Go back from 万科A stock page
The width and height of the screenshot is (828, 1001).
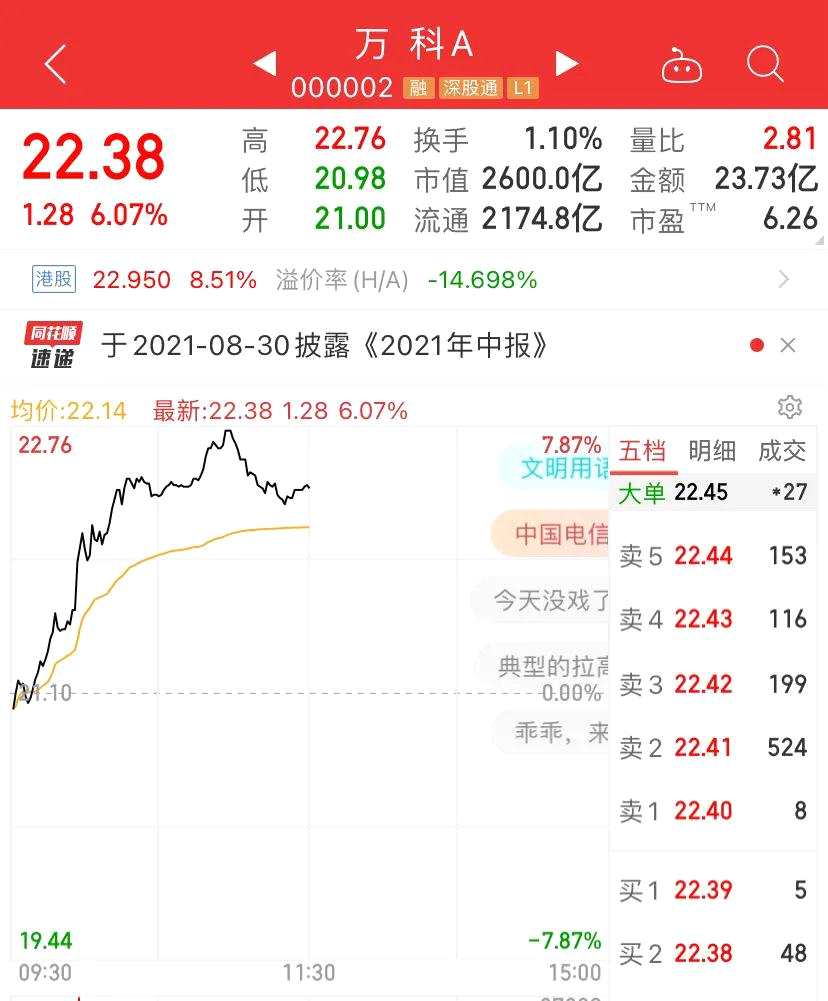pyautogui.click(x=55, y=65)
